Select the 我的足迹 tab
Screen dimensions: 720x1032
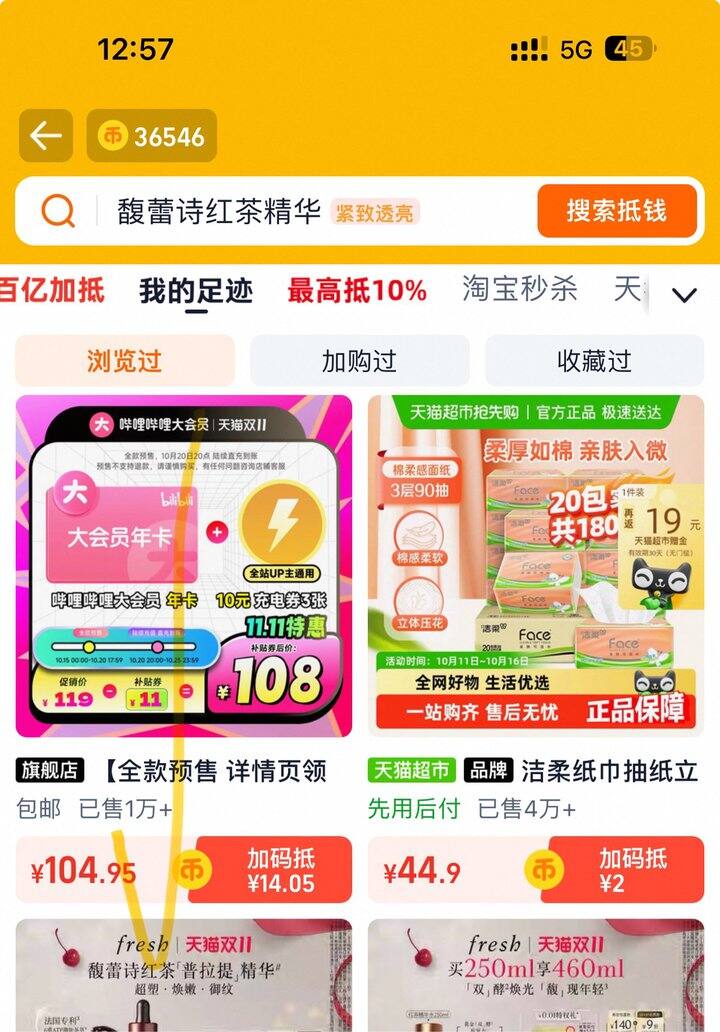coord(196,290)
